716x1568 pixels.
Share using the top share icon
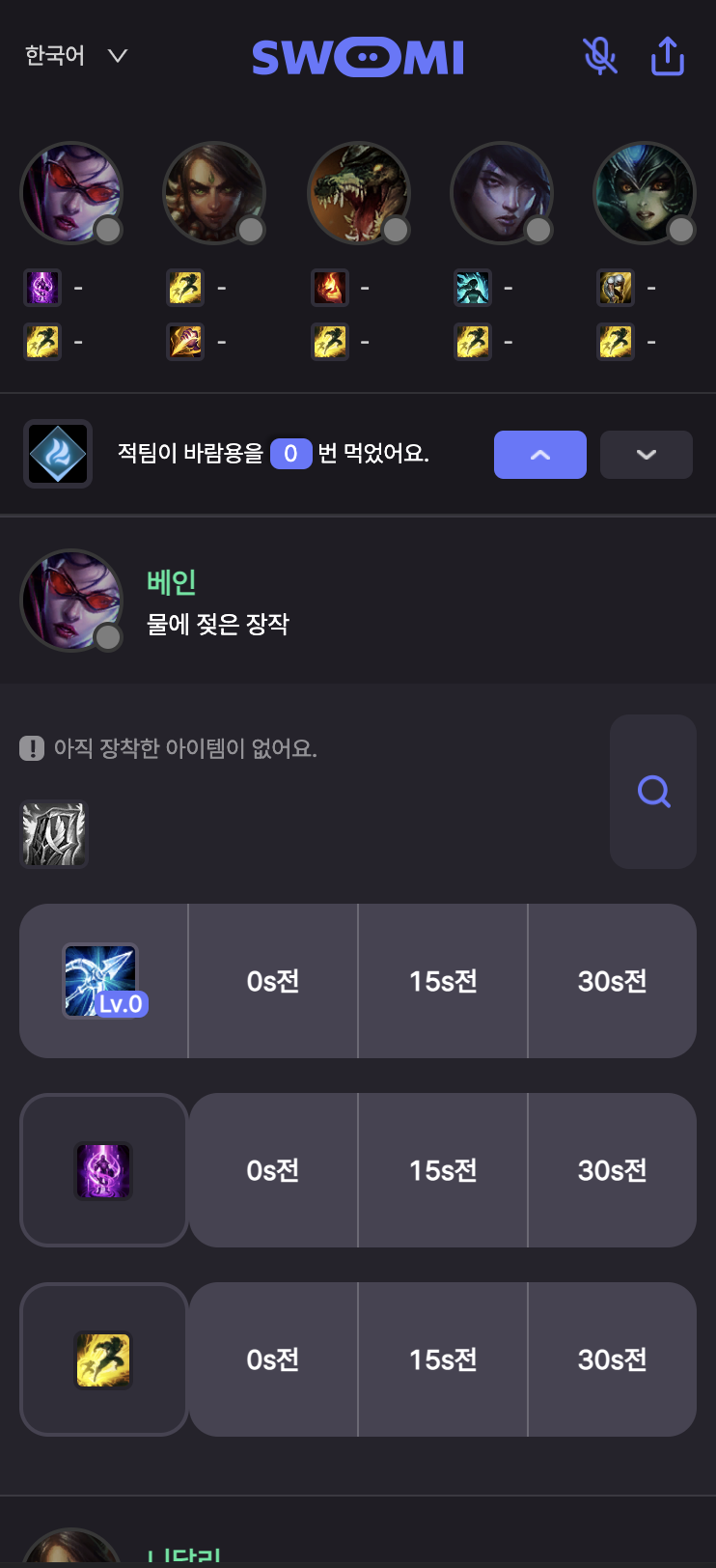tap(668, 56)
